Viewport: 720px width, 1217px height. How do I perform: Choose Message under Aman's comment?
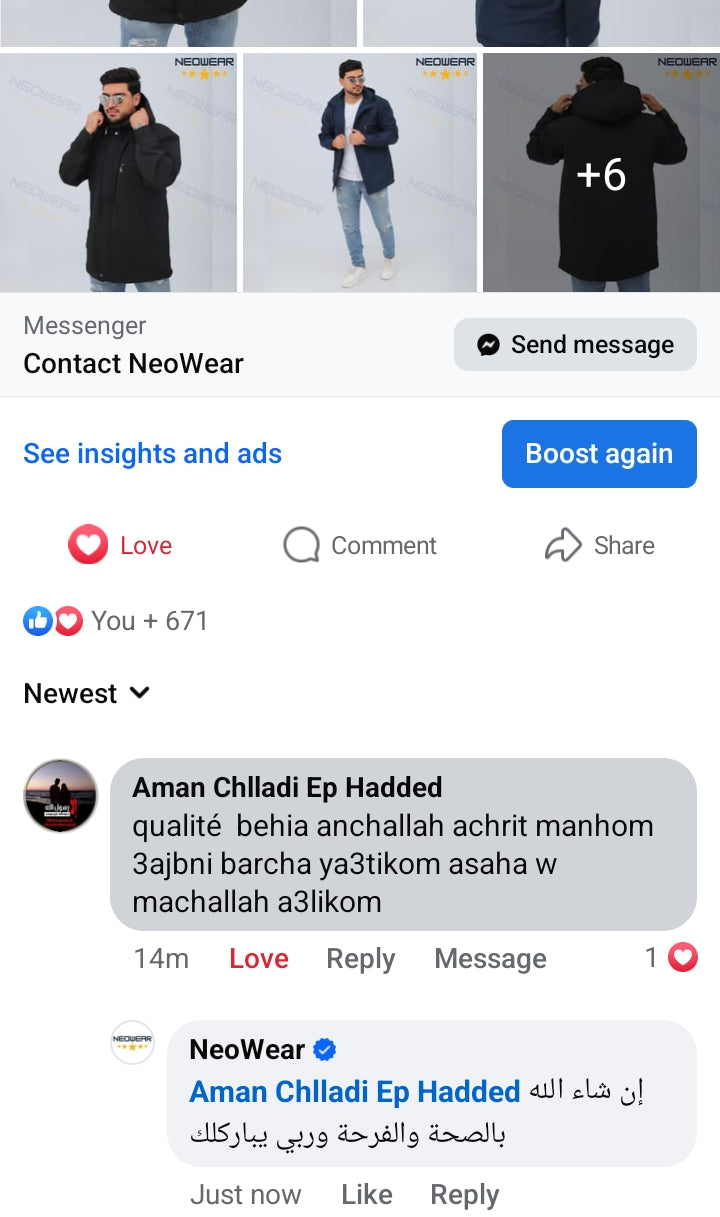click(490, 958)
